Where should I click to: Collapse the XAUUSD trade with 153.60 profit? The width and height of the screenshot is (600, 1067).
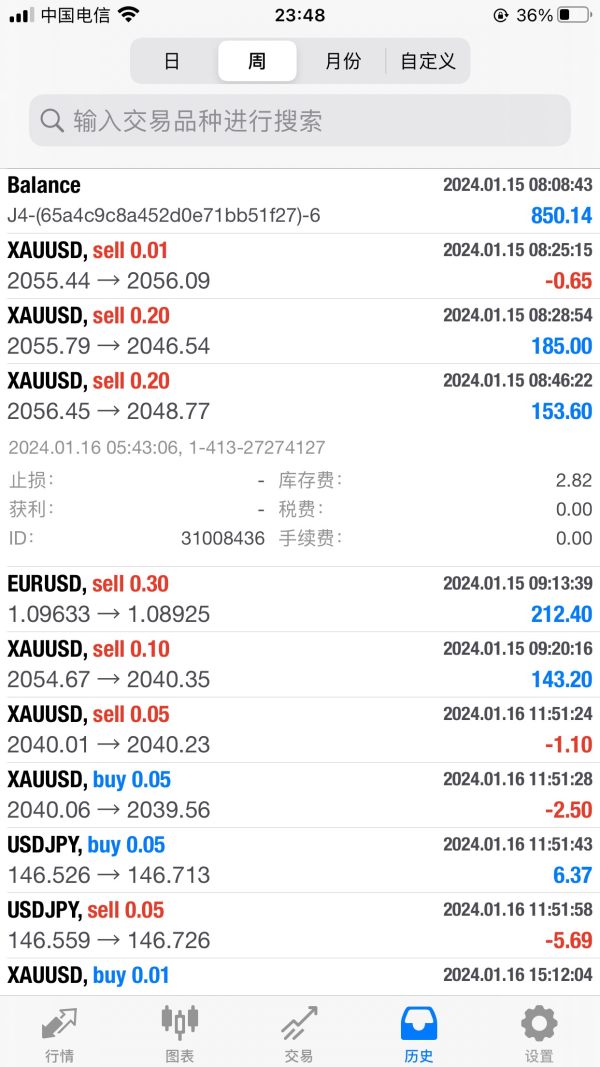pyautogui.click(x=300, y=397)
